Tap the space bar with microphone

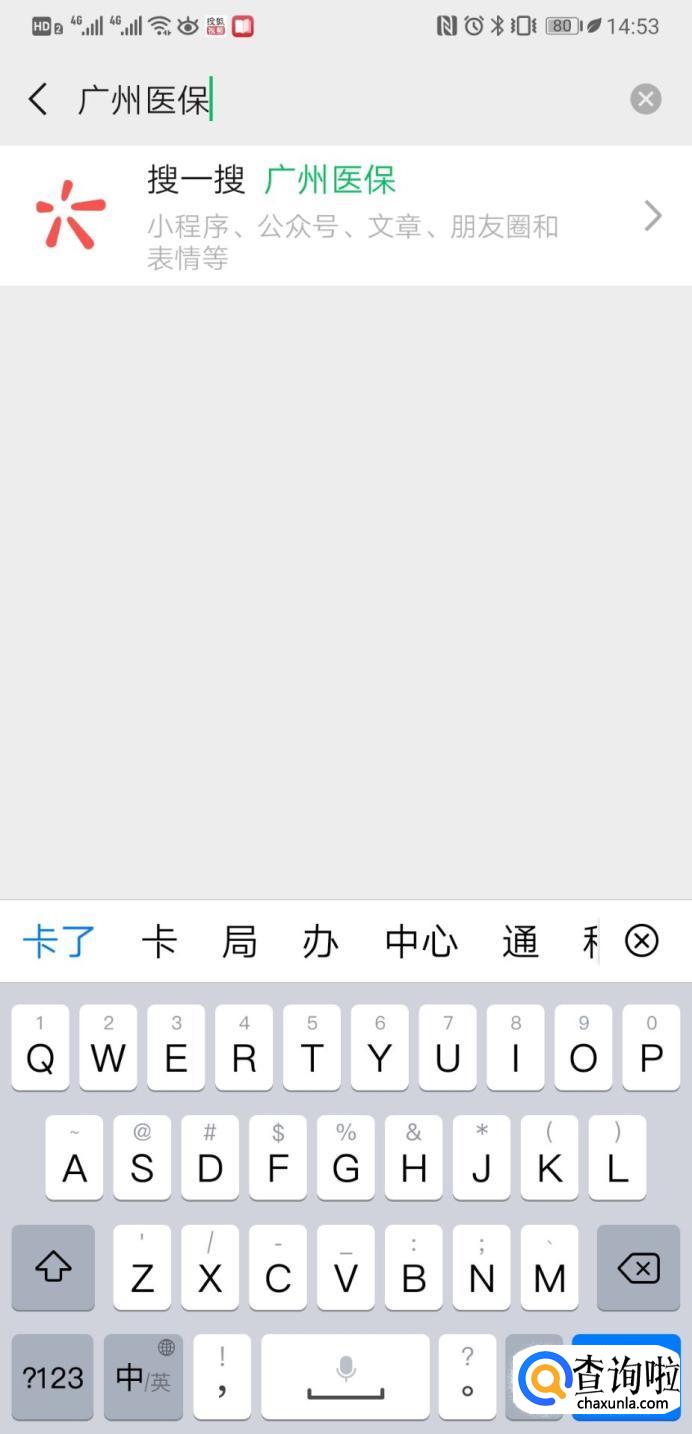[x=345, y=1378]
